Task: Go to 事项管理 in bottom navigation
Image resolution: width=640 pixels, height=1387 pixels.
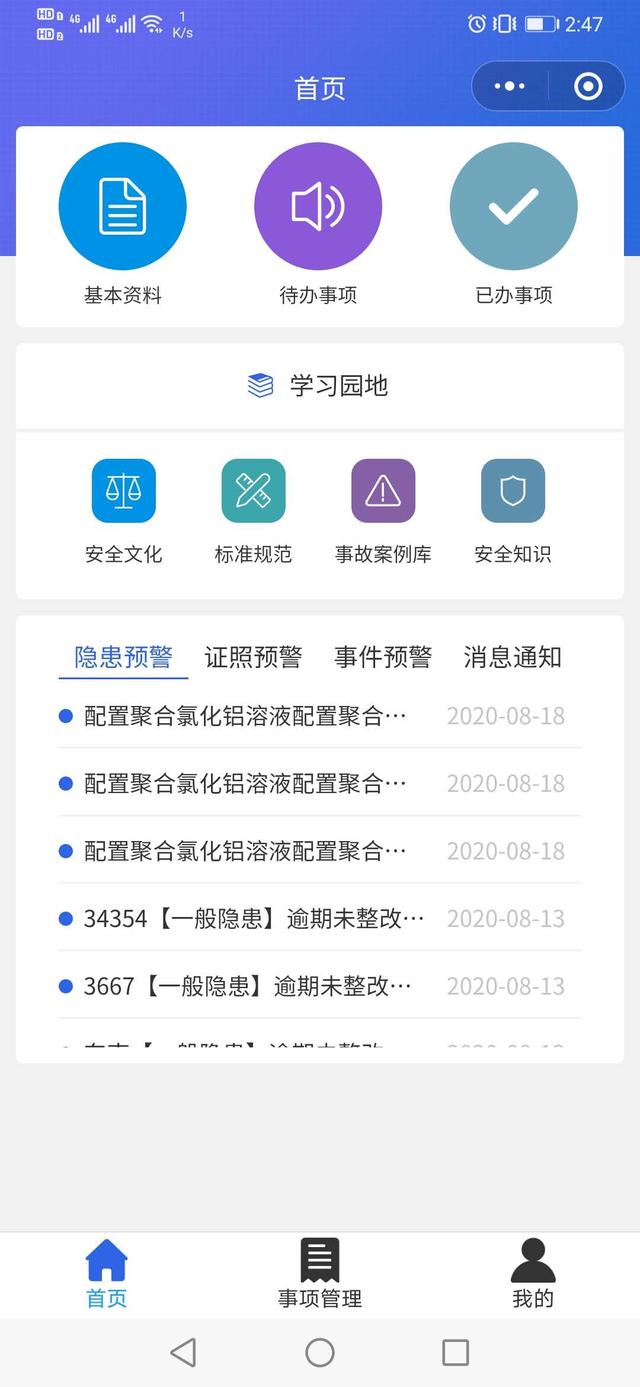Action: (320, 1274)
